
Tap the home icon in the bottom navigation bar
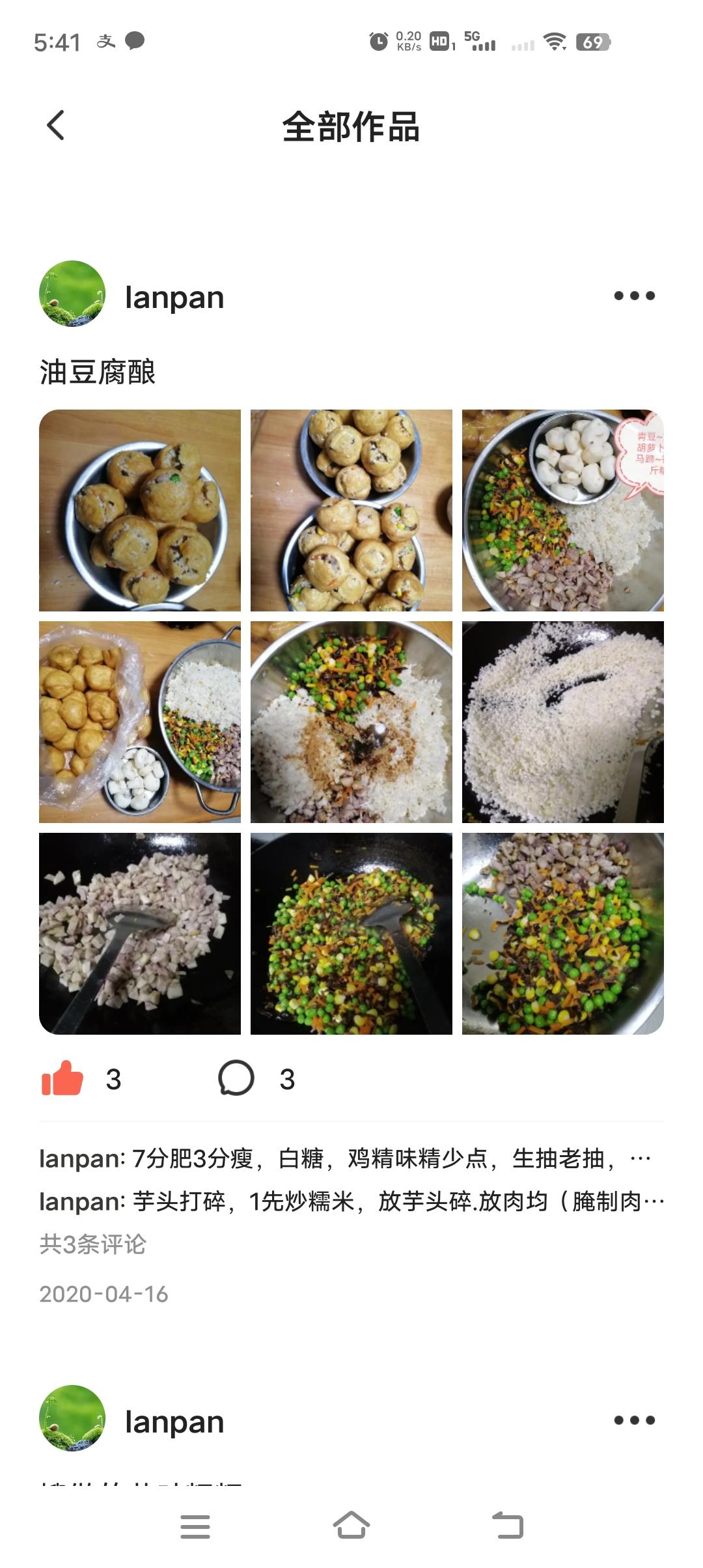351,1528
